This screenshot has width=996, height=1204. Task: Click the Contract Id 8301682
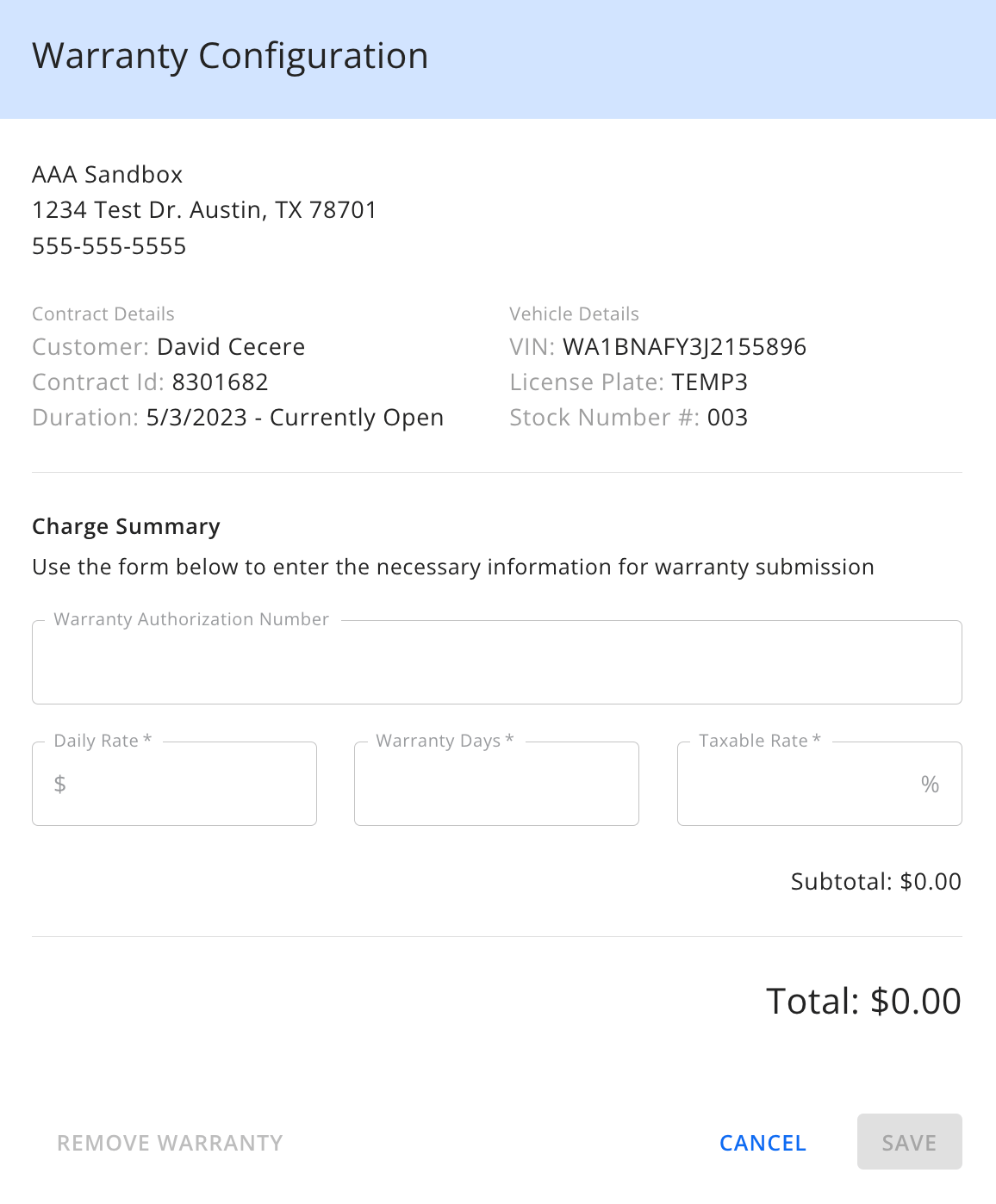[x=220, y=382]
